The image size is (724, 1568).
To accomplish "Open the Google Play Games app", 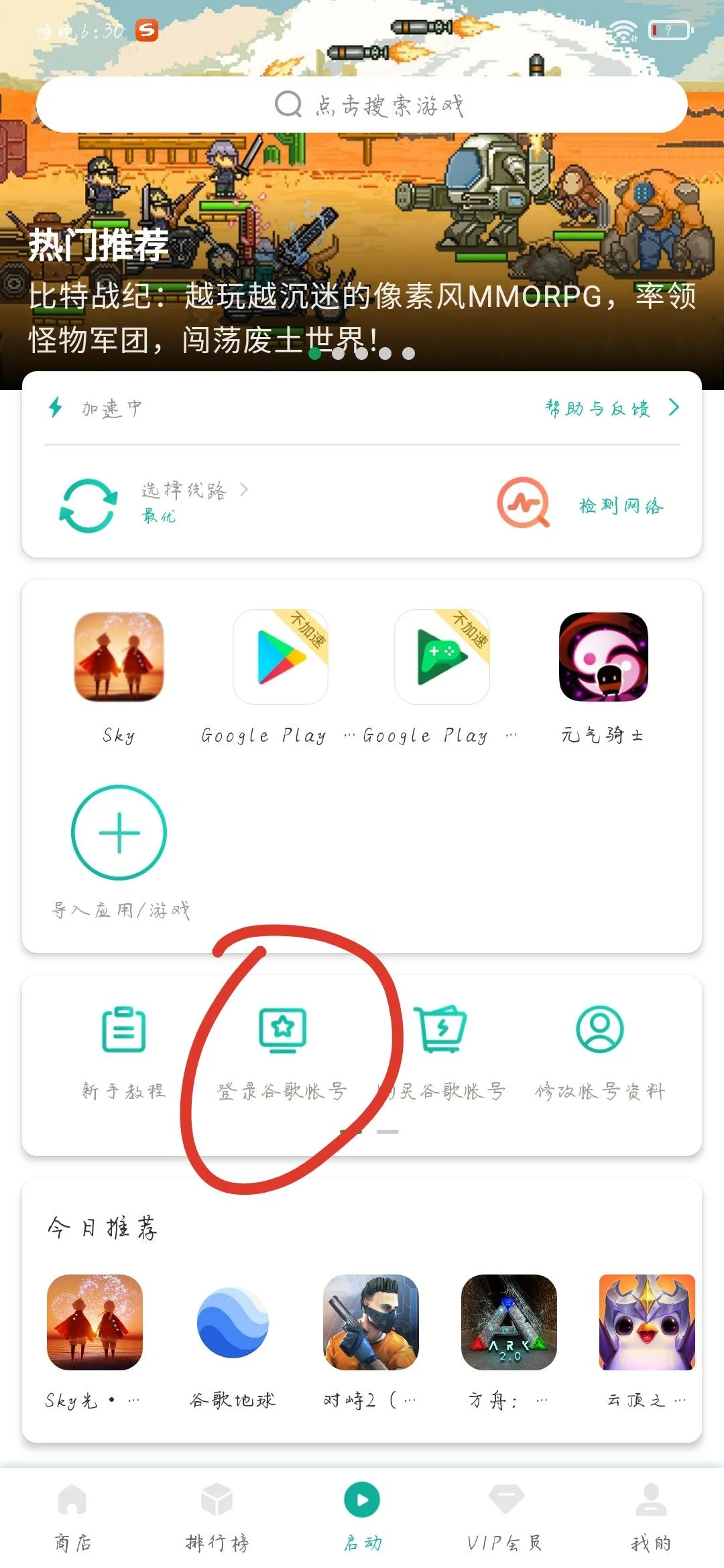I will coord(442,658).
